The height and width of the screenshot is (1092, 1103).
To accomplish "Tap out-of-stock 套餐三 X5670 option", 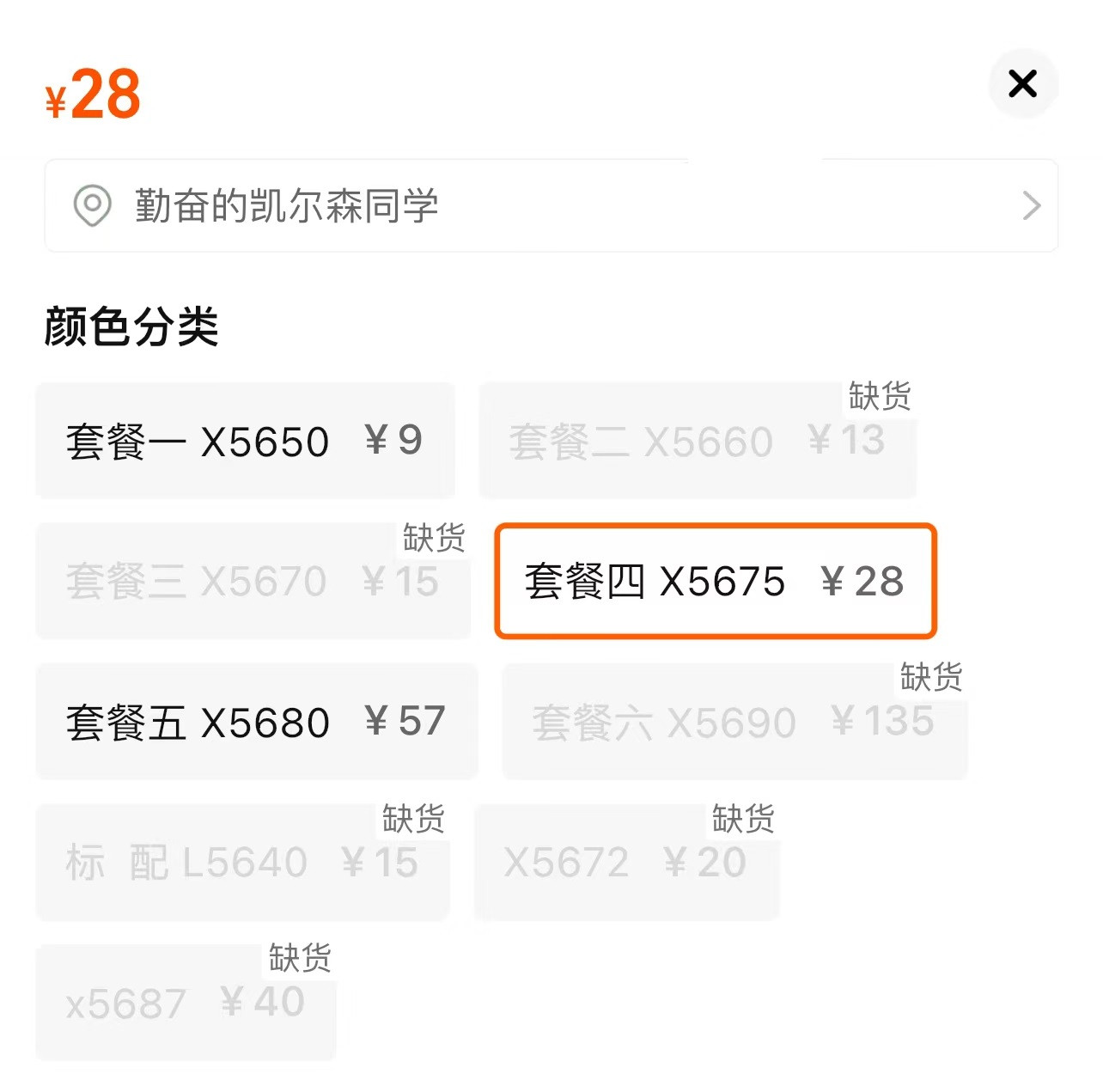I will click(253, 582).
